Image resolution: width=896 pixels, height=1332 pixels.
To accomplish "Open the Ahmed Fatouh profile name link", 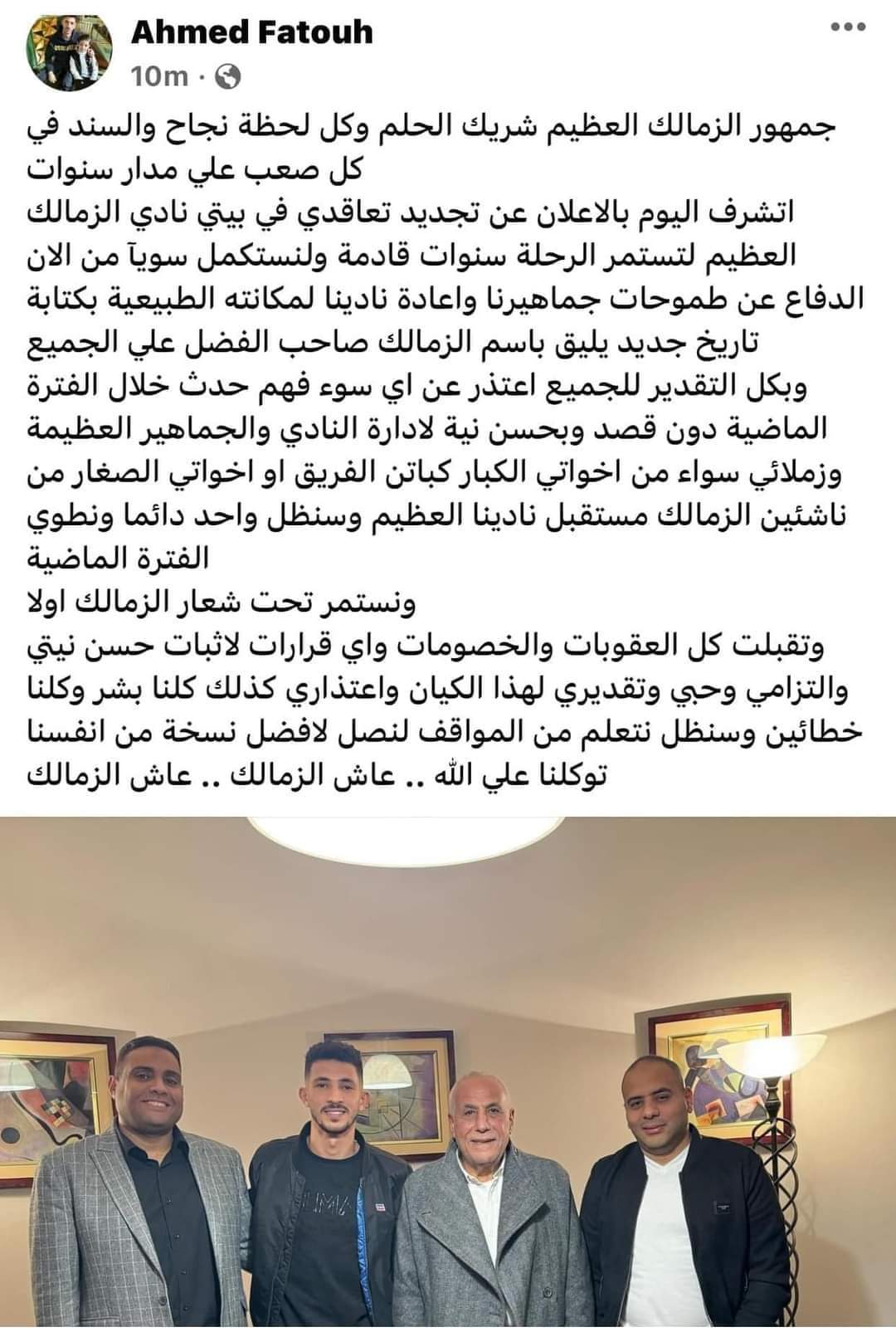I will click(x=251, y=32).
